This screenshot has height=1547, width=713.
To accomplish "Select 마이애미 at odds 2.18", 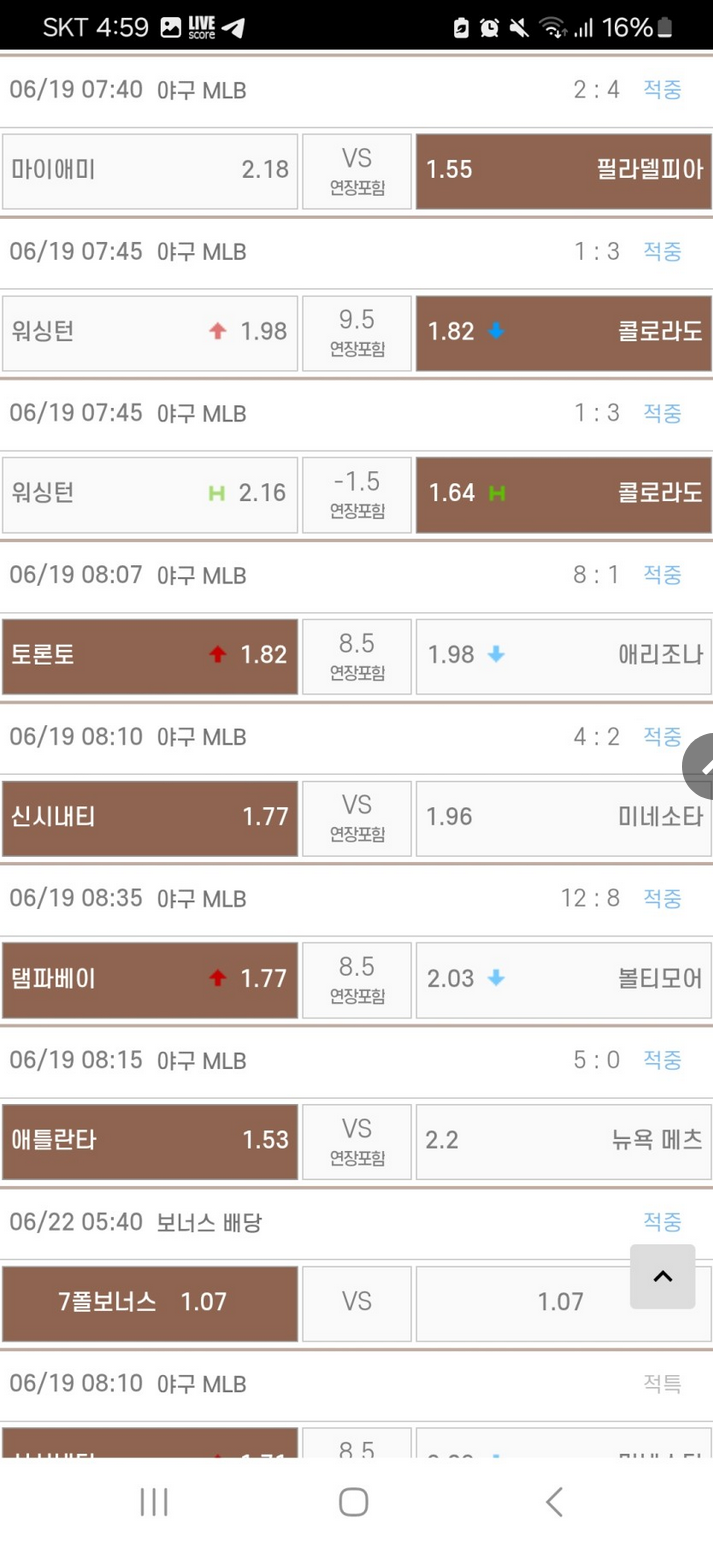I will click(150, 171).
